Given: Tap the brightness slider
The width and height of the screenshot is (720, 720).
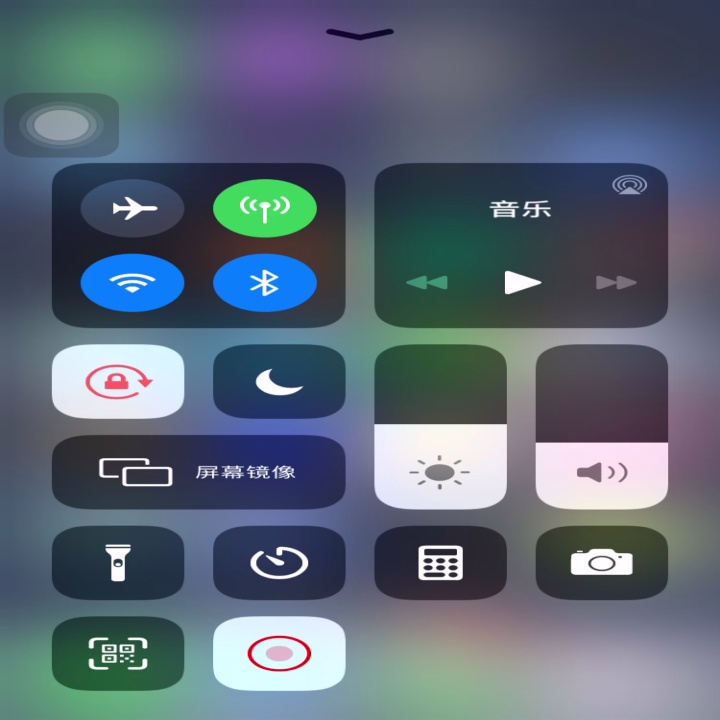Looking at the screenshot, I should click(440, 427).
